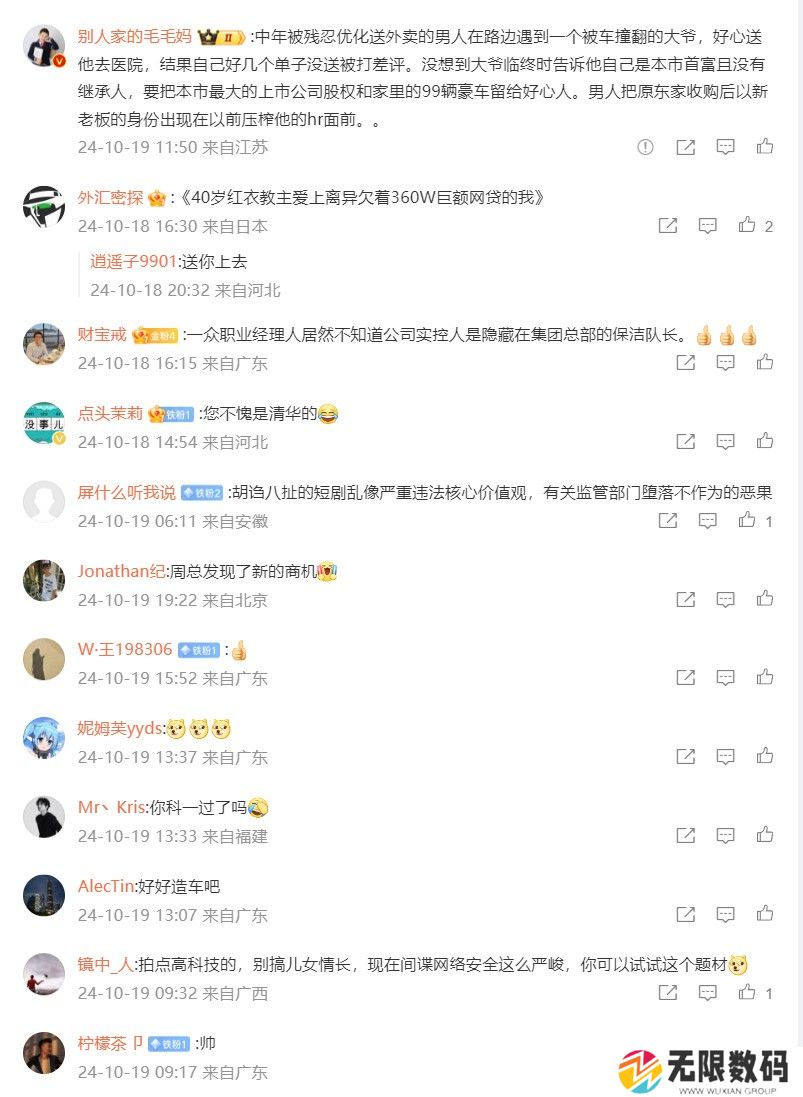The width and height of the screenshot is (803, 1097).
Task: Visit Jonathan纪's profile page
Action: coord(121,572)
